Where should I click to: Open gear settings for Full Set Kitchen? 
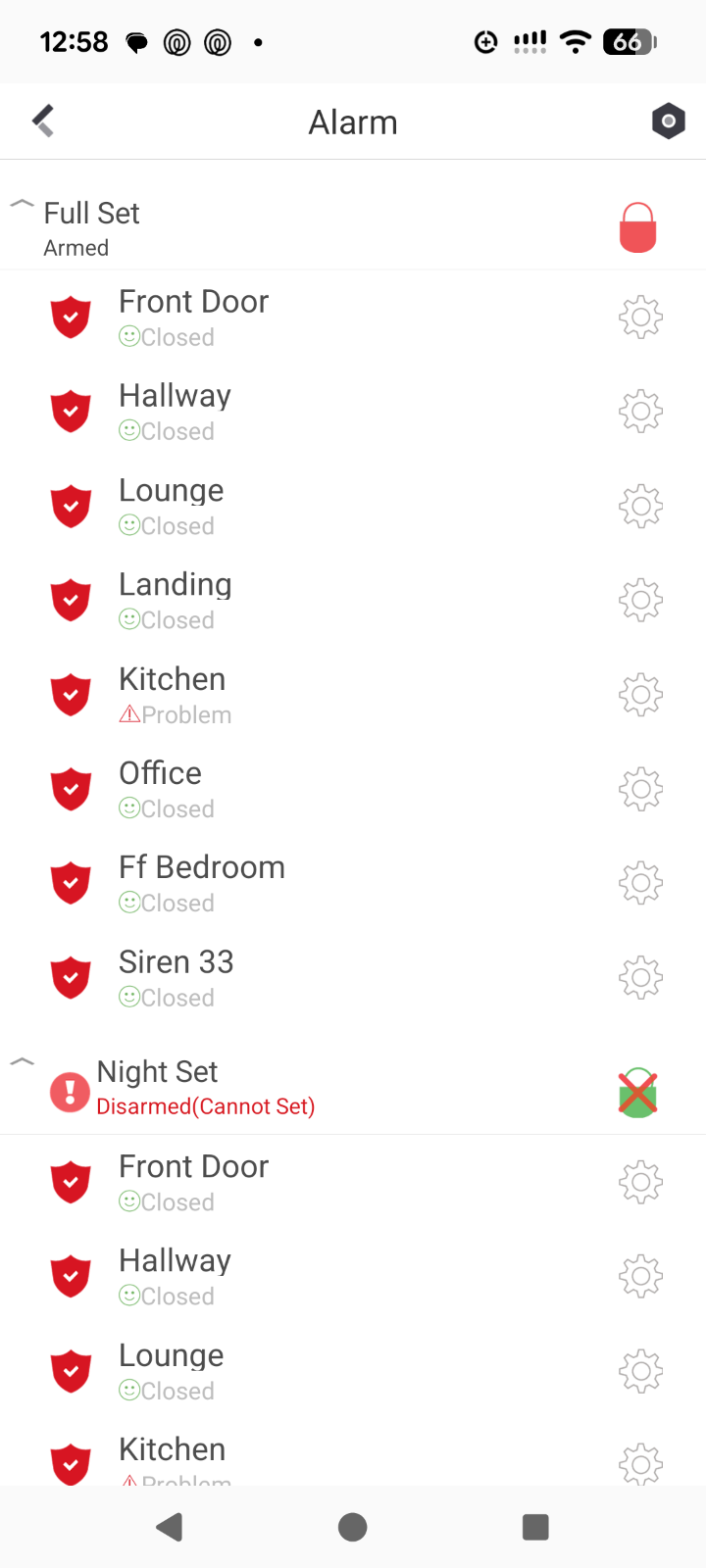tap(640, 695)
